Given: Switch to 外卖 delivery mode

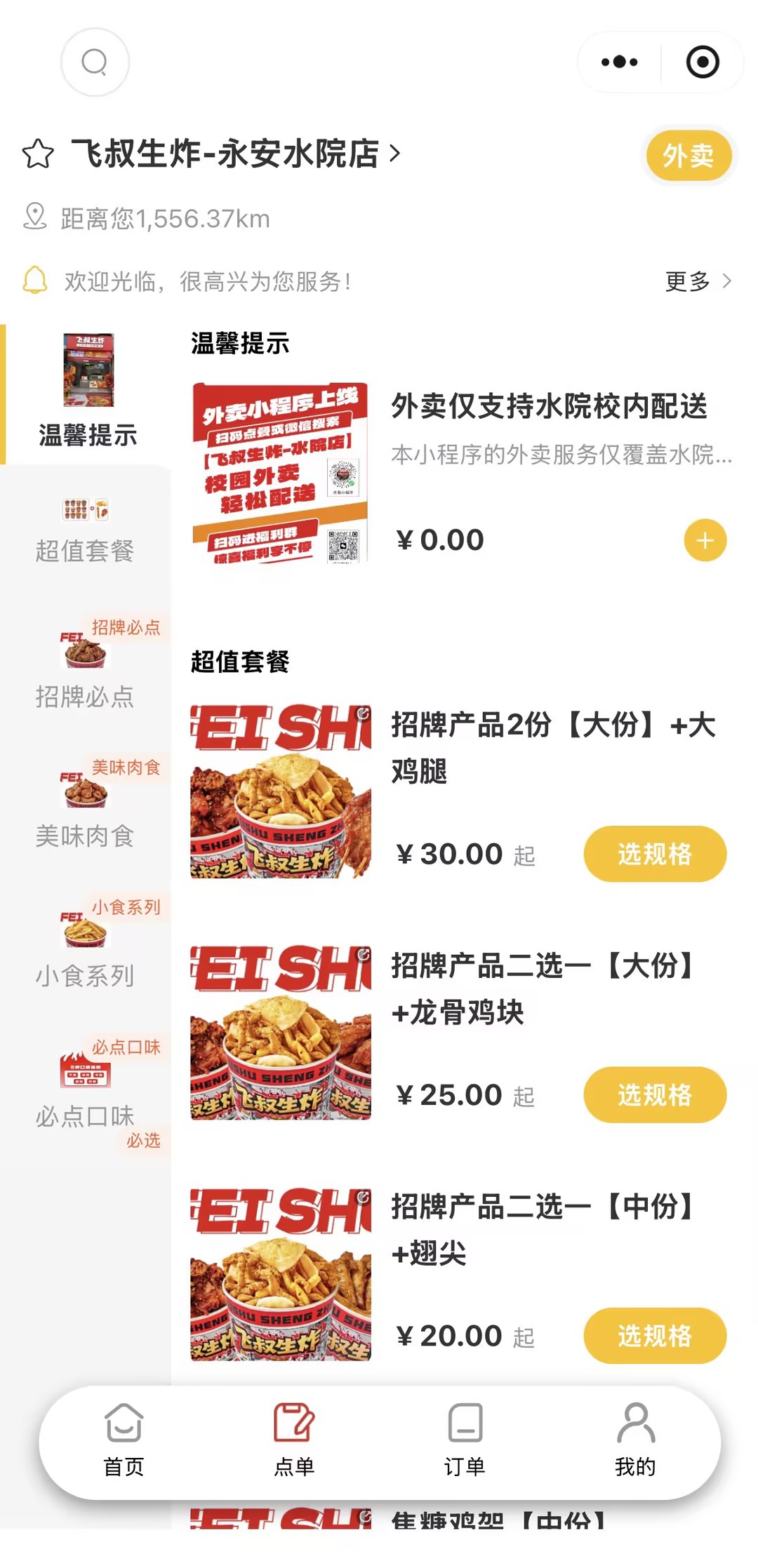Looking at the screenshot, I should (x=688, y=155).
